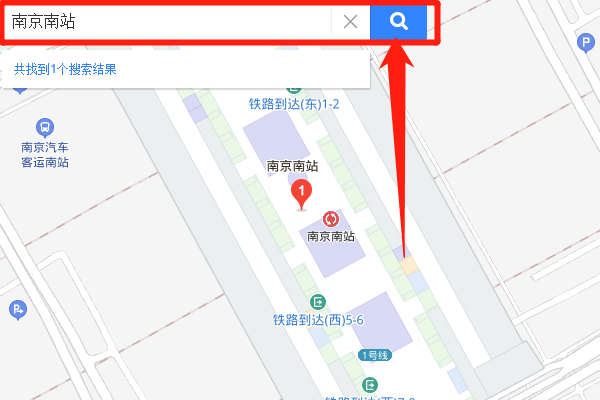
Task: Tap the blue magnifier search button
Action: [398, 22]
